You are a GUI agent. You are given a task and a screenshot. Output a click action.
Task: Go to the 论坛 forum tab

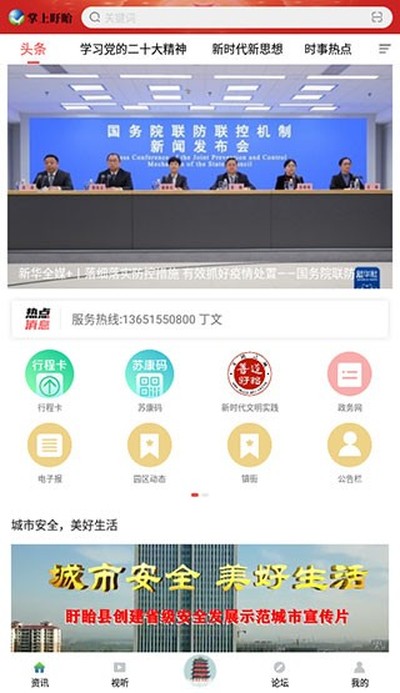point(280,674)
